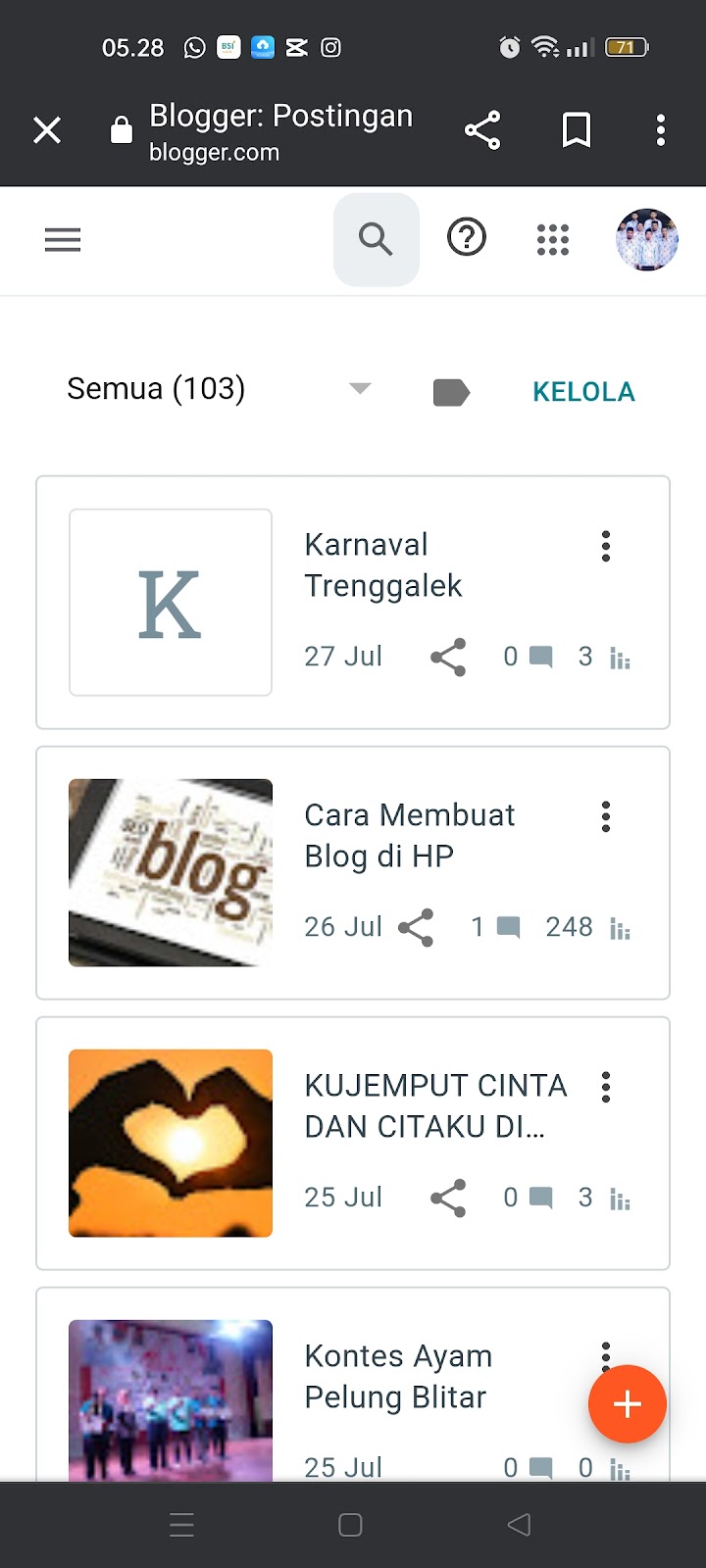Open options for KUJEMPUT CINTA post
The height and width of the screenshot is (1568, 706).
pyautogui.click(x=606, y=1087)
